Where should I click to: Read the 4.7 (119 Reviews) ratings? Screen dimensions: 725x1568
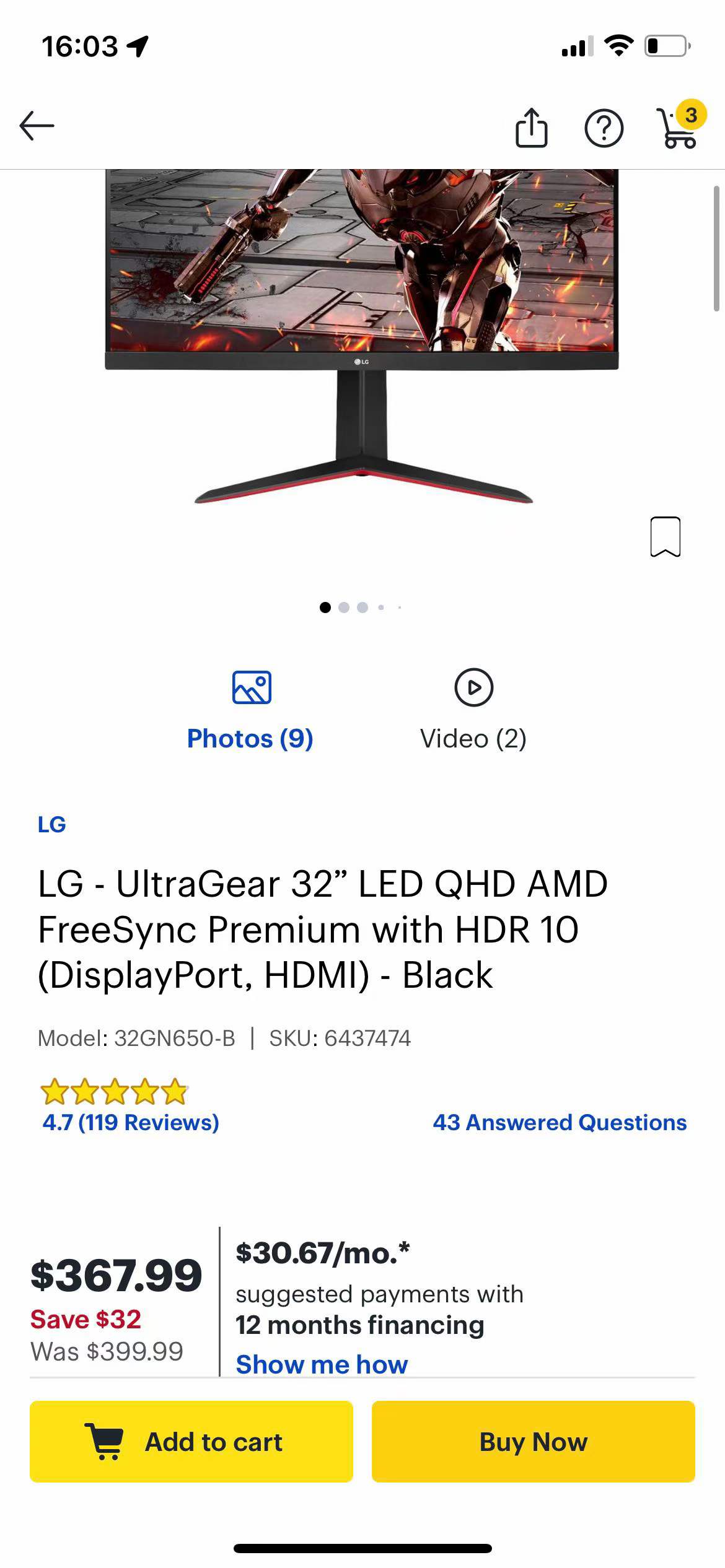[131, 1122]
